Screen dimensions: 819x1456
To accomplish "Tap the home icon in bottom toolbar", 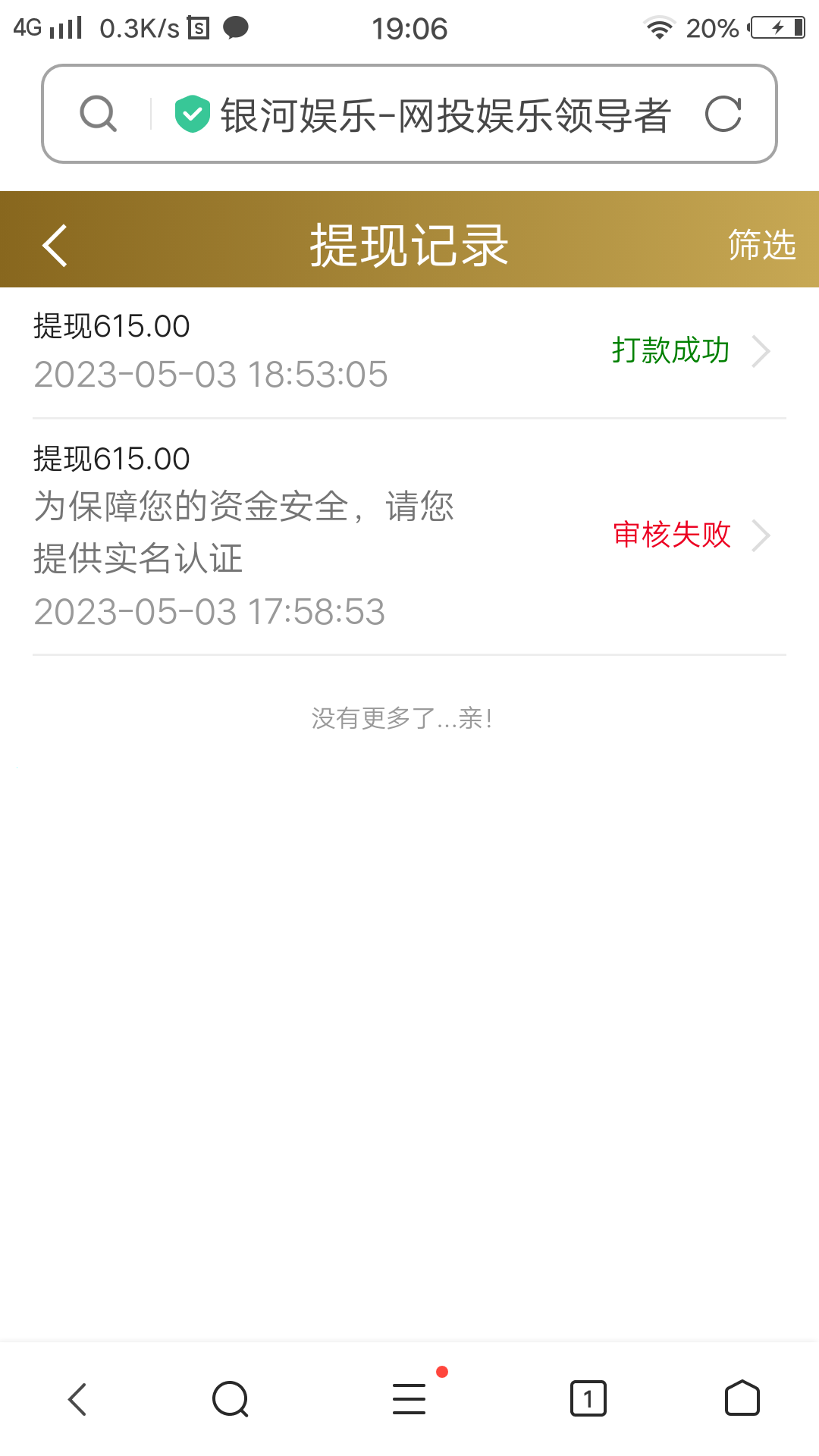I will (742, 1399).
